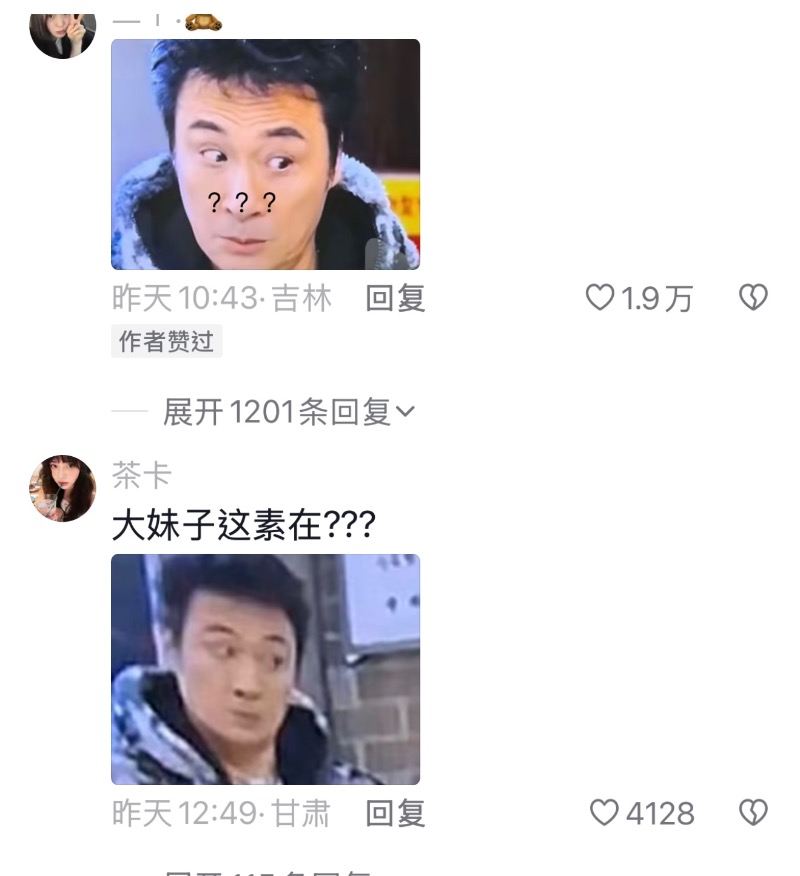Reply to the comment from 吉林
800x876 pixels.
[x=395, y=298]
